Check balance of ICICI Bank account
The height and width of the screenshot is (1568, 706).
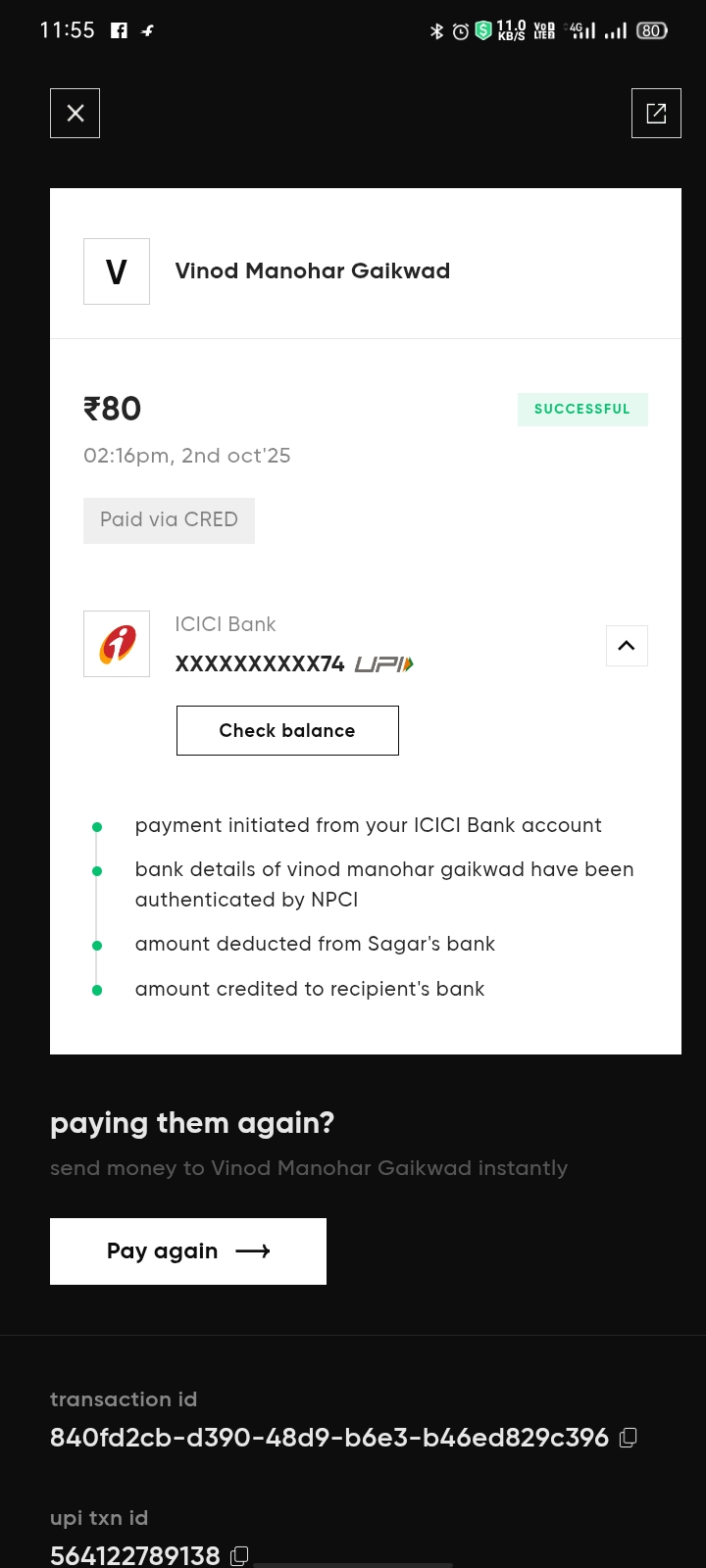[287, 730]
